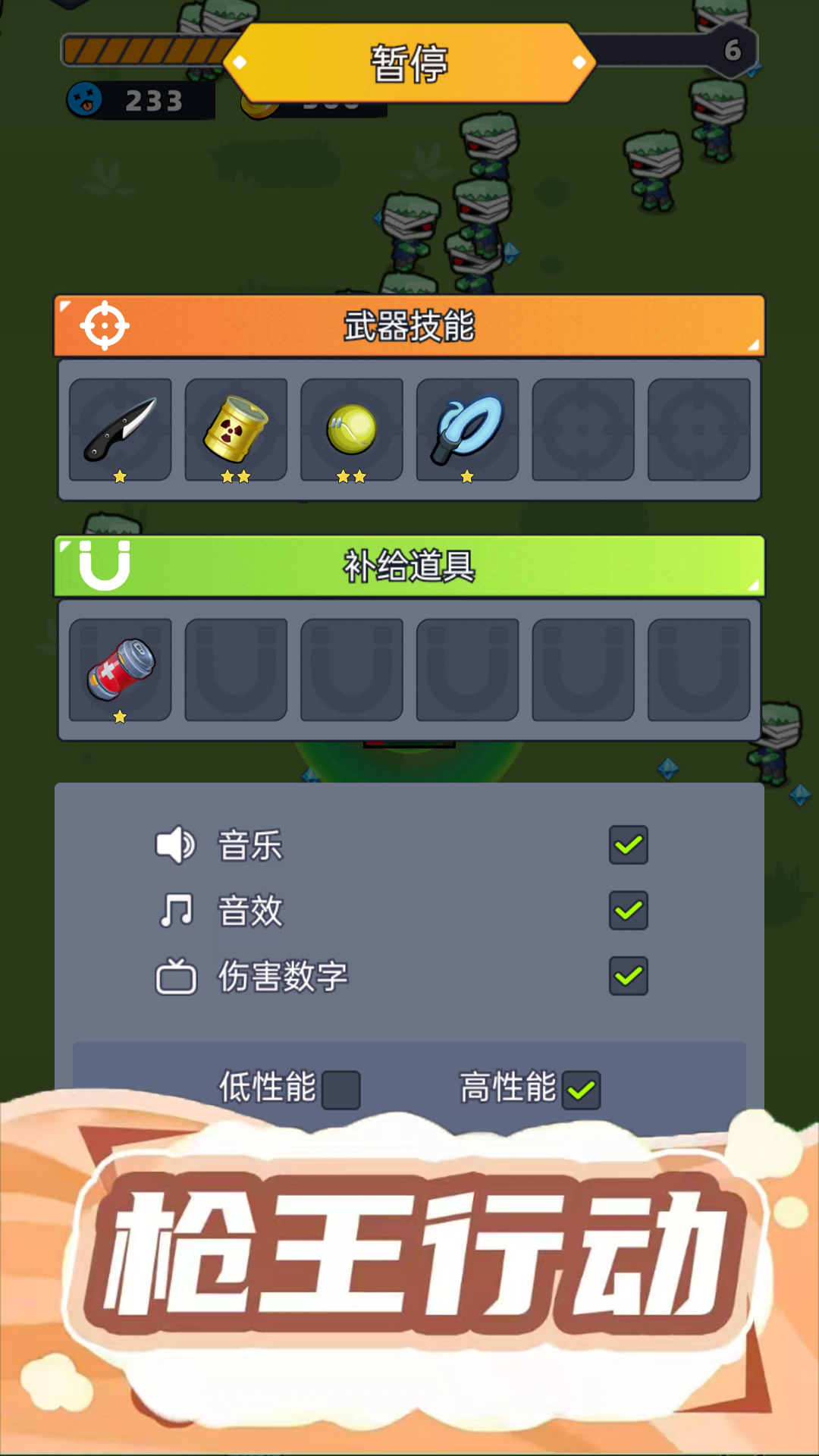819x1456 pixels.
Task: Click the 暂停 pause banner
Action: tap(409, 62)
